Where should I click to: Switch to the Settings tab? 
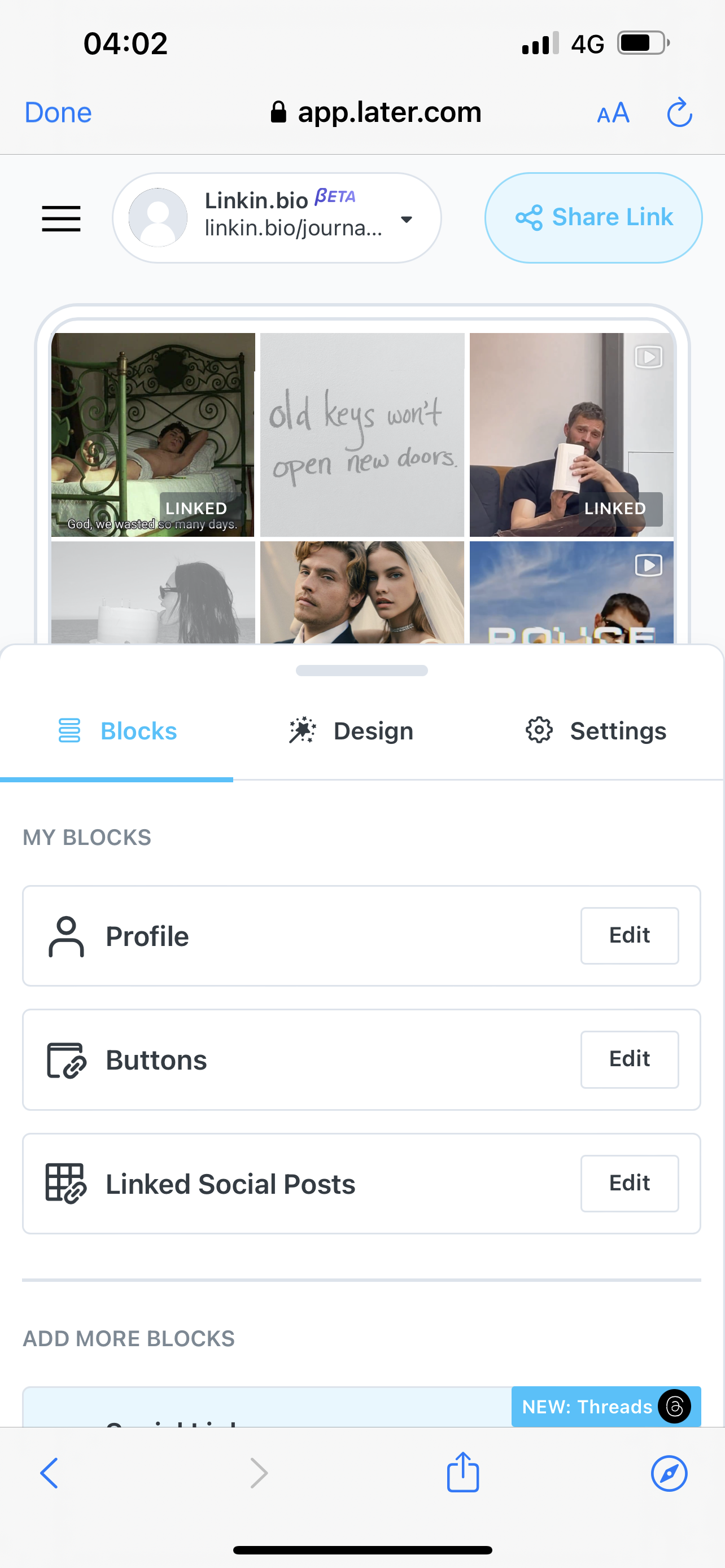tap(596, 731)
